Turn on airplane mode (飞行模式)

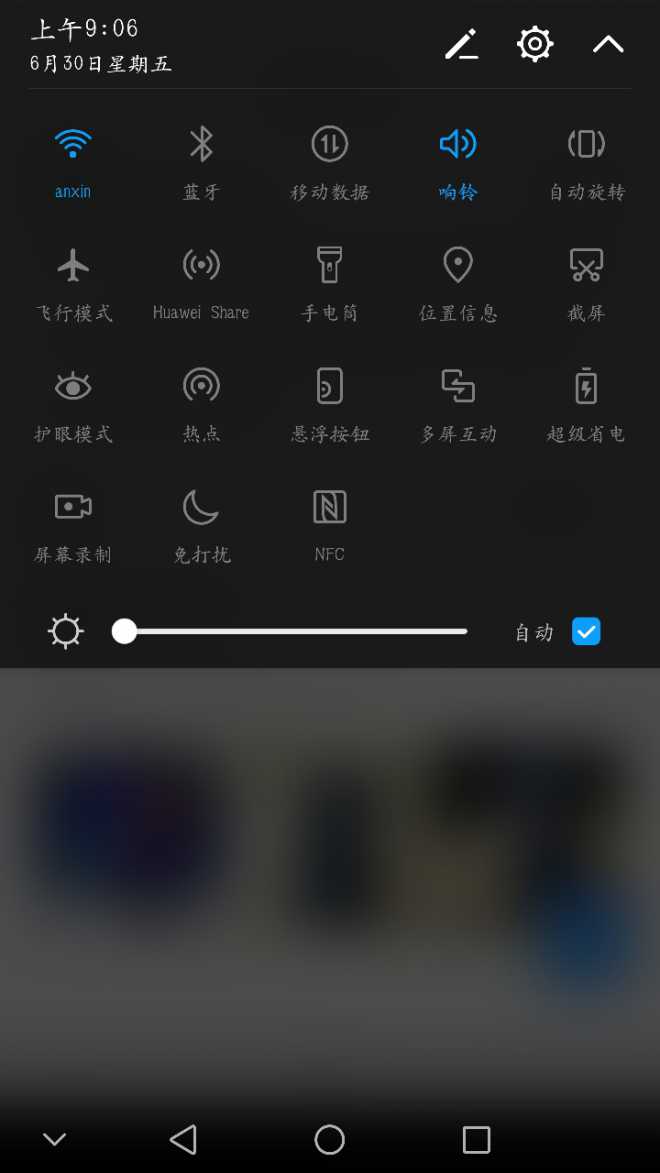[x=73, y=266]
